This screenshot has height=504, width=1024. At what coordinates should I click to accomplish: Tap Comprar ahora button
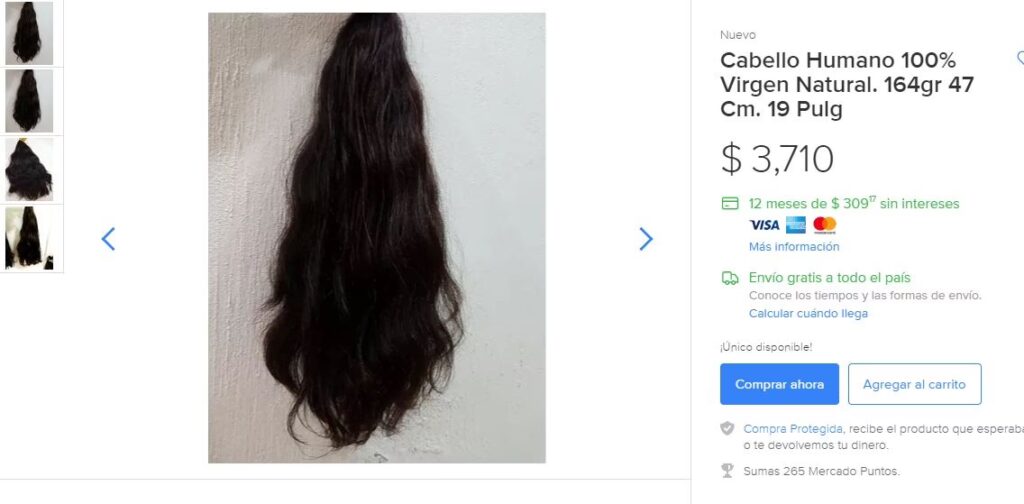tap(779, 384)
